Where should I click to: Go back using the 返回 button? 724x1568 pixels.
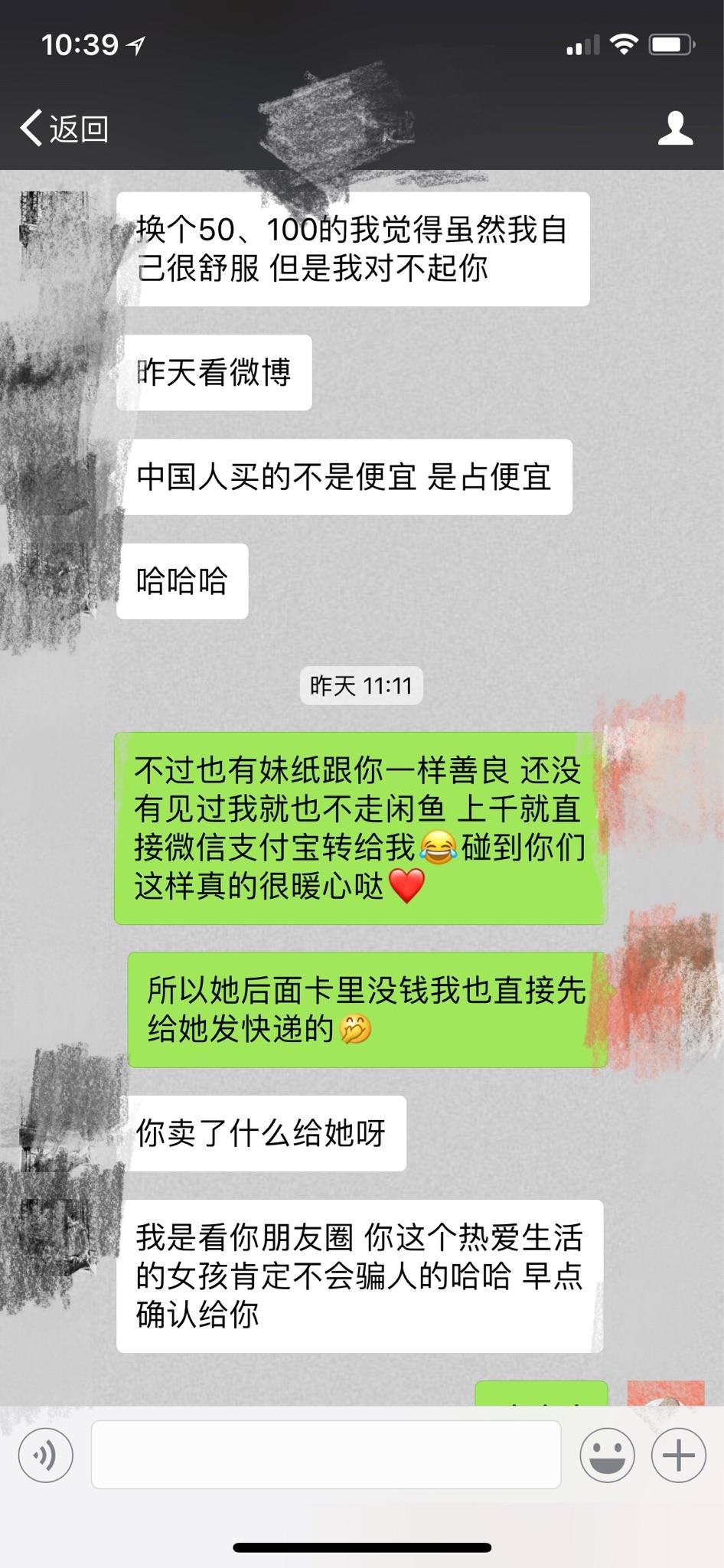(x=64, y=128)
